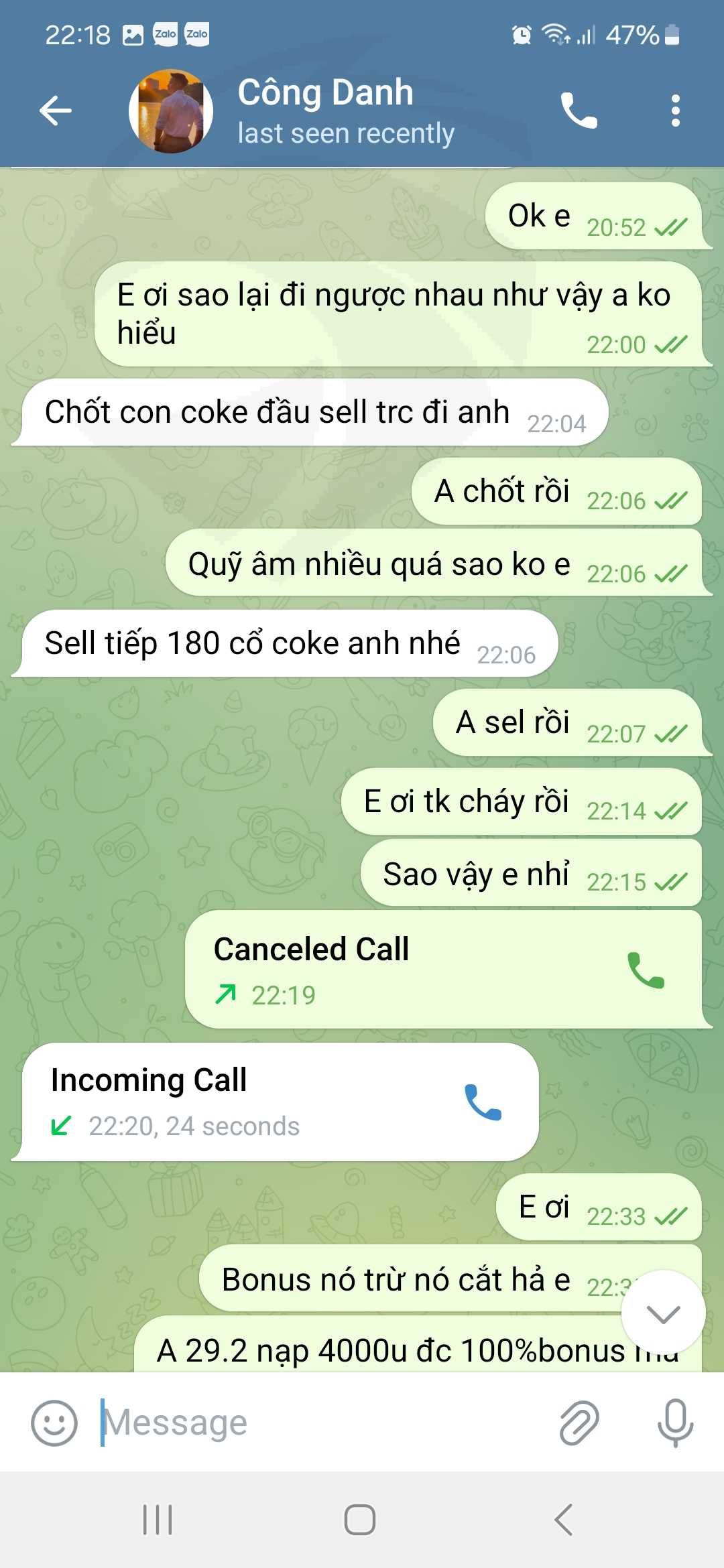The height and width of the screenshot is (1568, 724).
Task: Open the emoji picker
Action: pos(54,1423)
